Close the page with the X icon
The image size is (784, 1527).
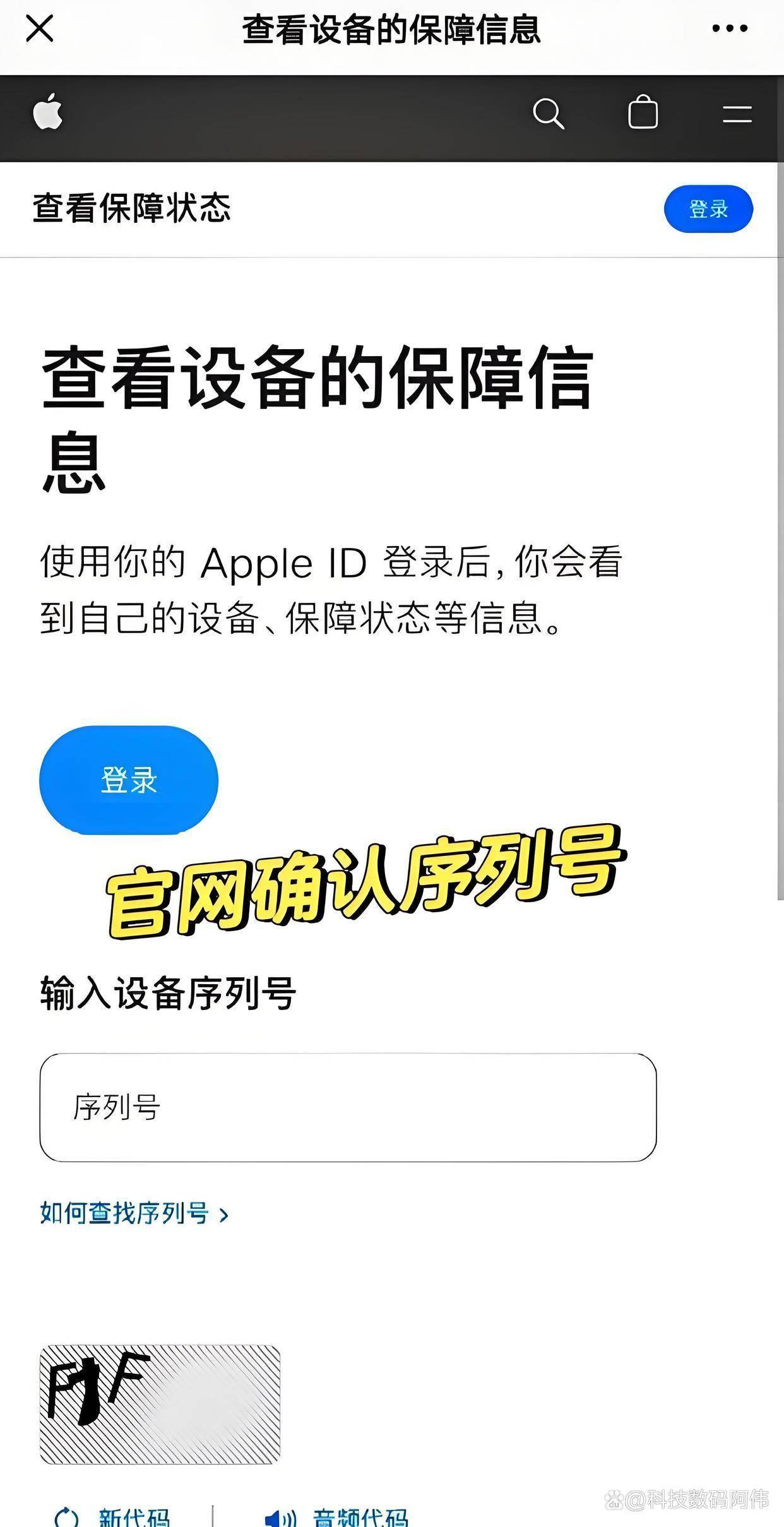(x=40, y=28)
